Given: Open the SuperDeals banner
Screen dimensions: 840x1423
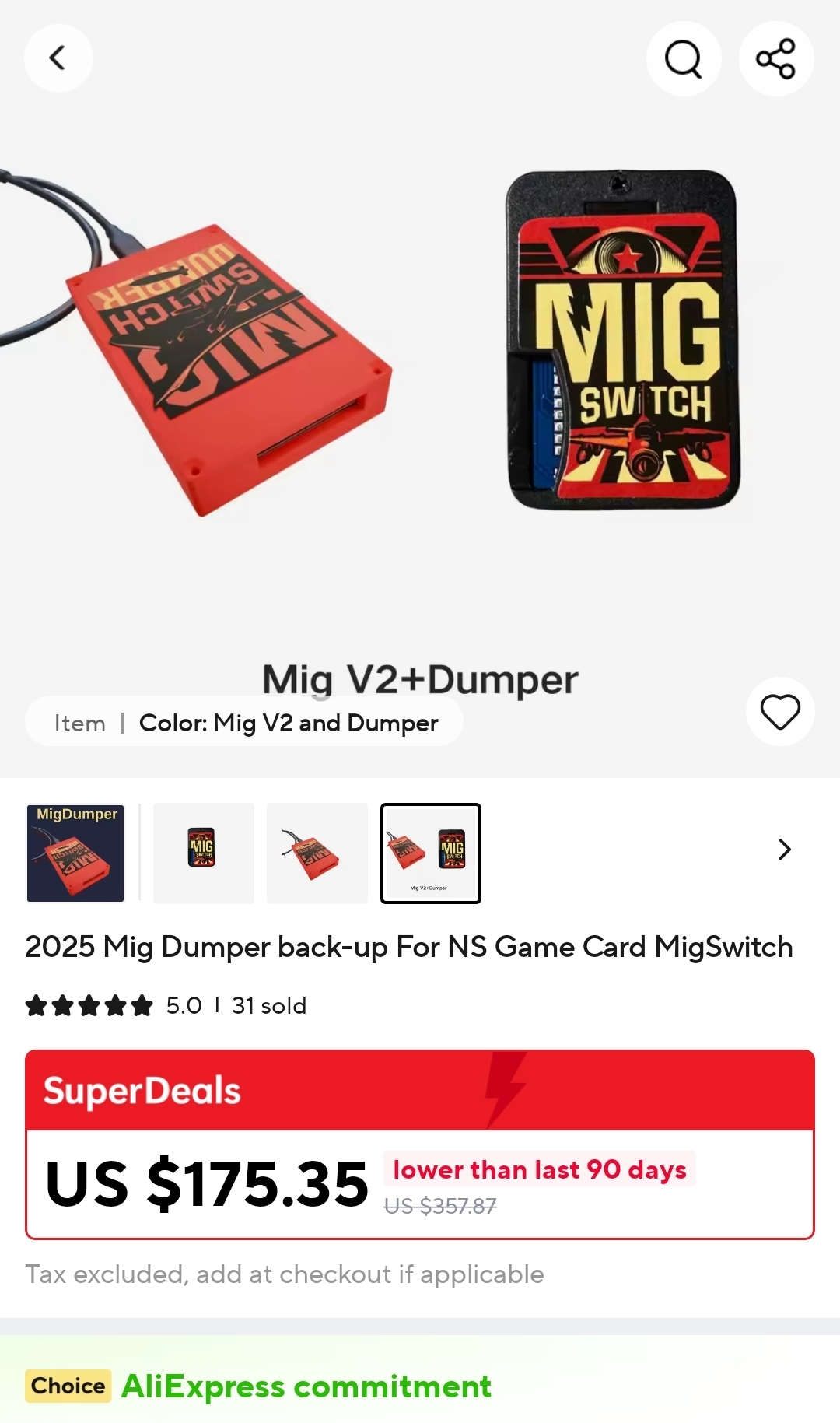Looking at the screenshot, I should point(420,1090).
